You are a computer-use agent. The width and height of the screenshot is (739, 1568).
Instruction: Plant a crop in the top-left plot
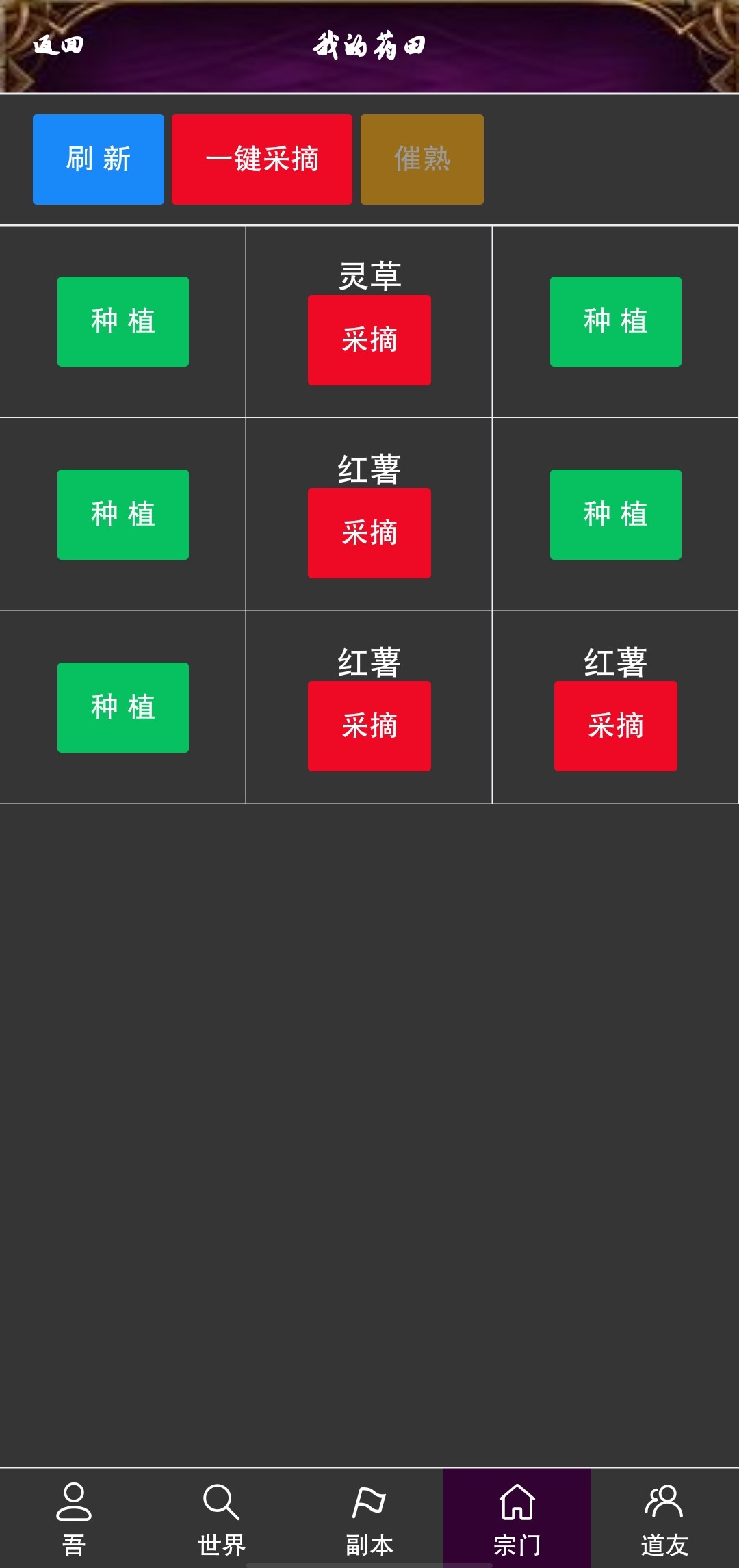(122, 322)
